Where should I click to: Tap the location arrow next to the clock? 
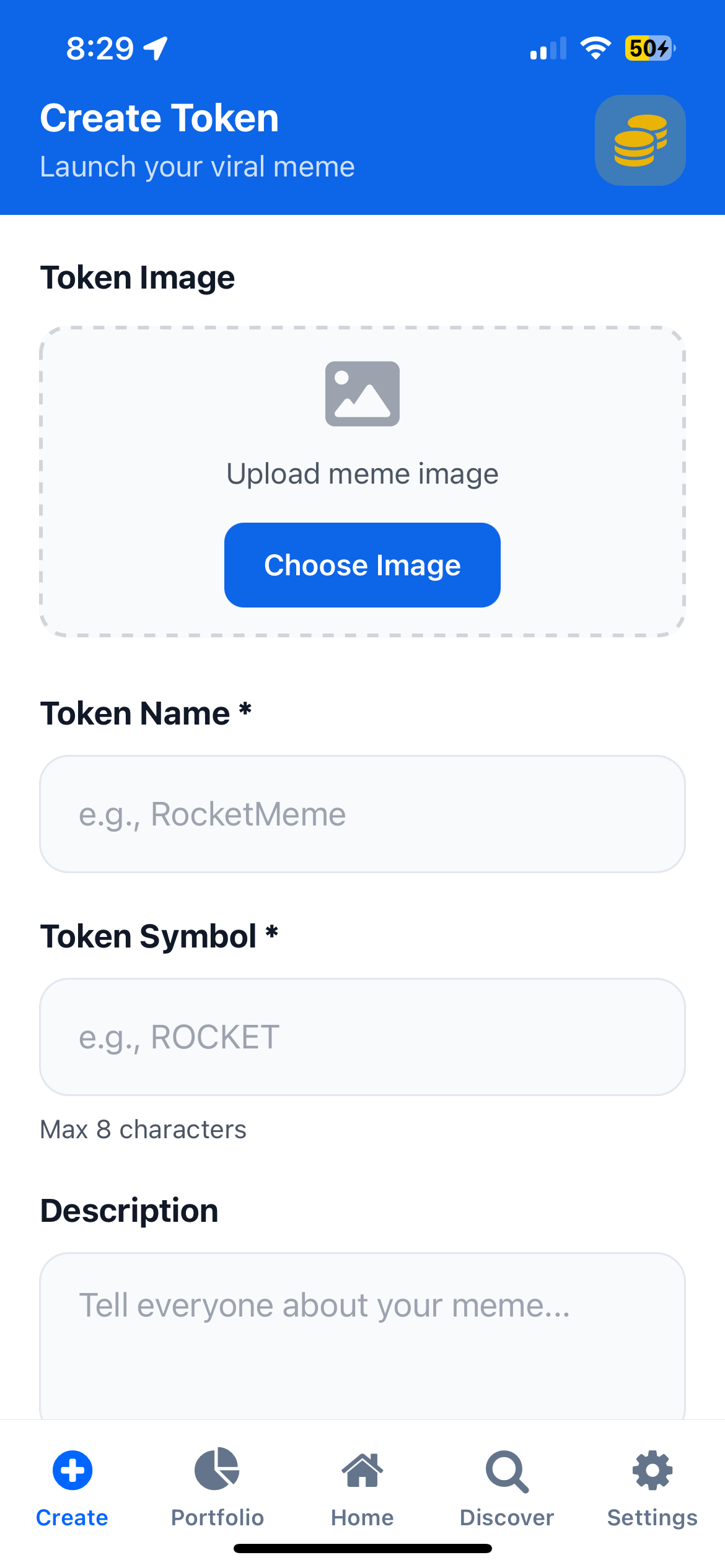pos(155,47)
